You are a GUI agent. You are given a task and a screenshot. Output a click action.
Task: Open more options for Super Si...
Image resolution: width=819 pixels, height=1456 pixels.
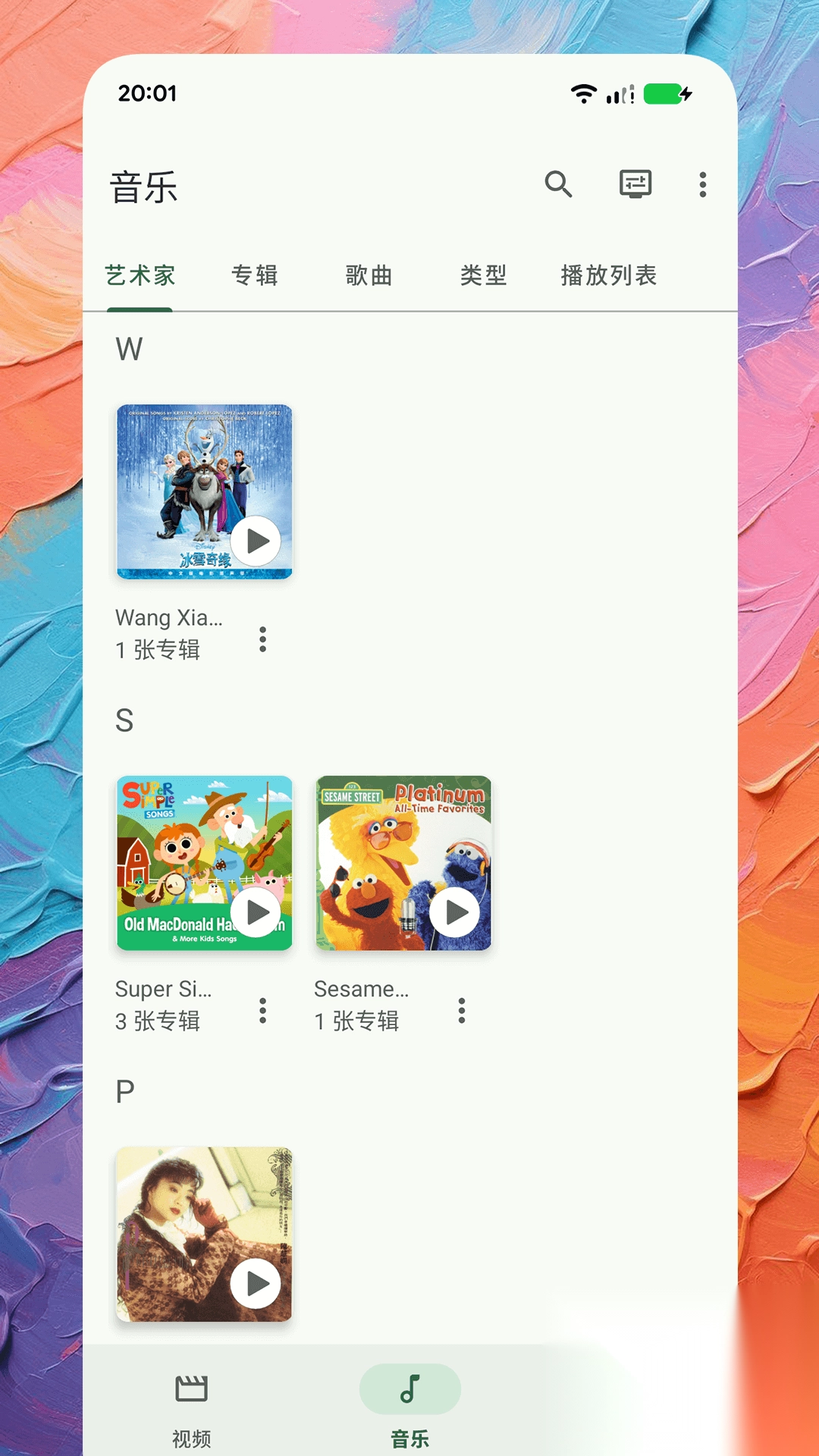262,1011
